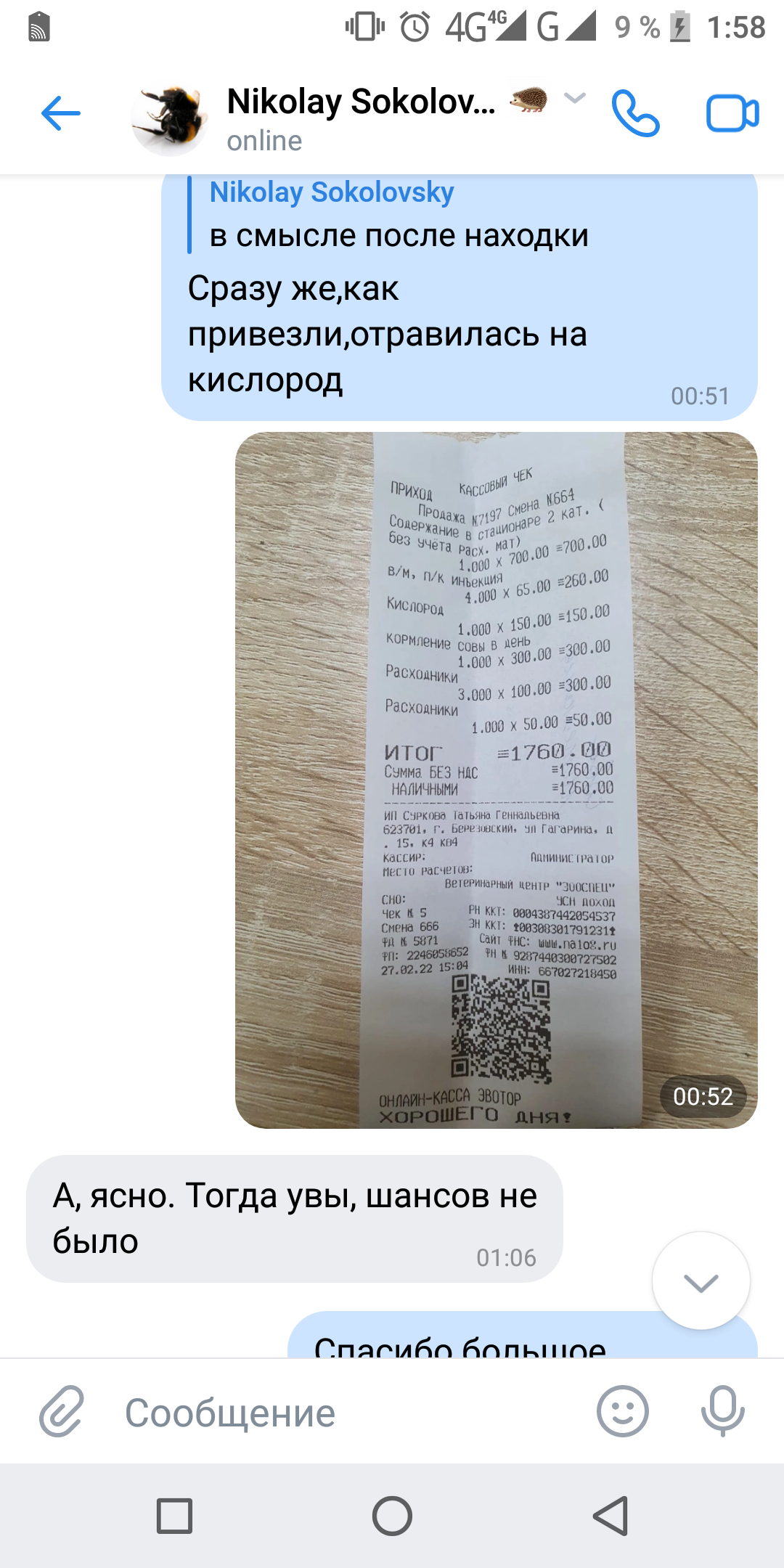Expand the chat options dropdown next to name
The width and height of the screenshot is (784, 1568).
click(575, 99)
